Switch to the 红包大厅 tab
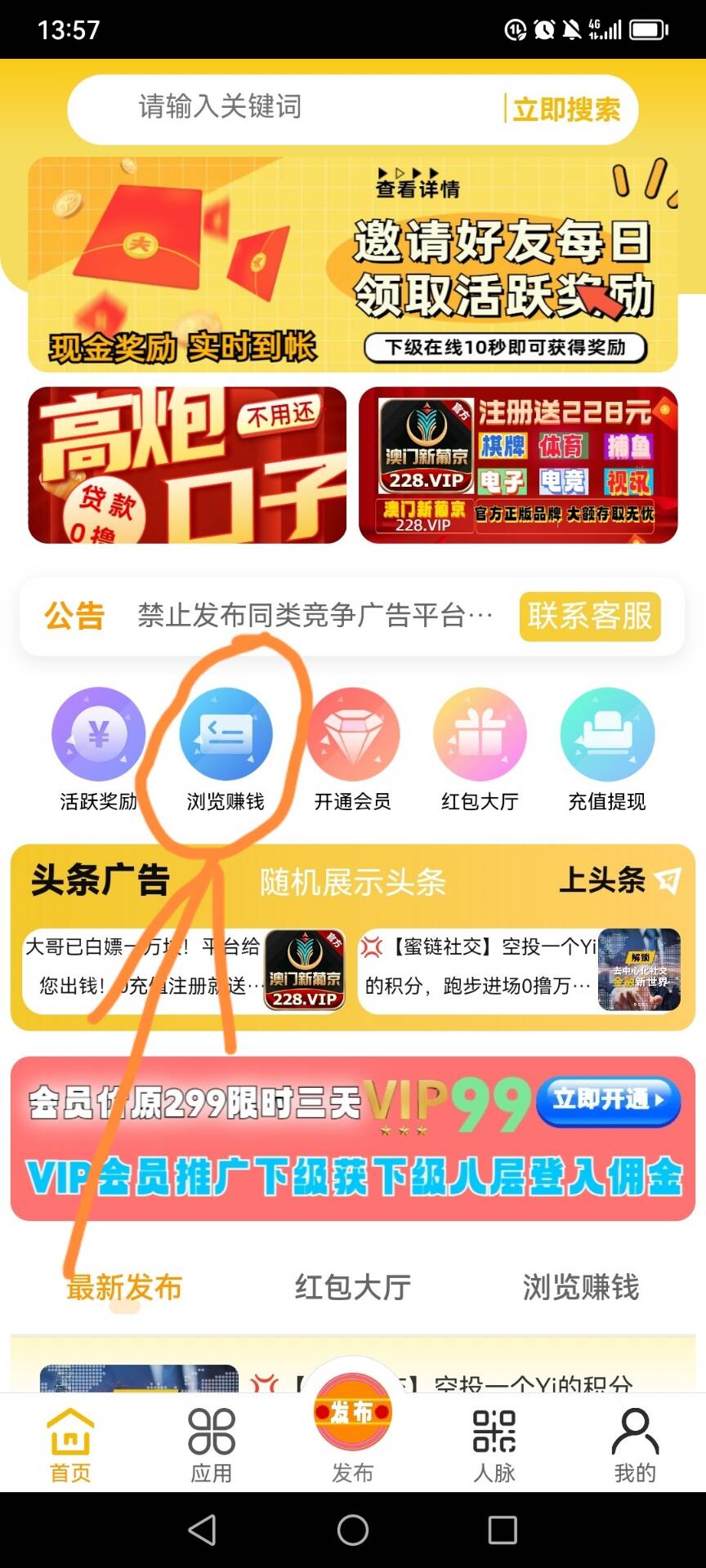706x1568 pixels. coord(353,1287)
